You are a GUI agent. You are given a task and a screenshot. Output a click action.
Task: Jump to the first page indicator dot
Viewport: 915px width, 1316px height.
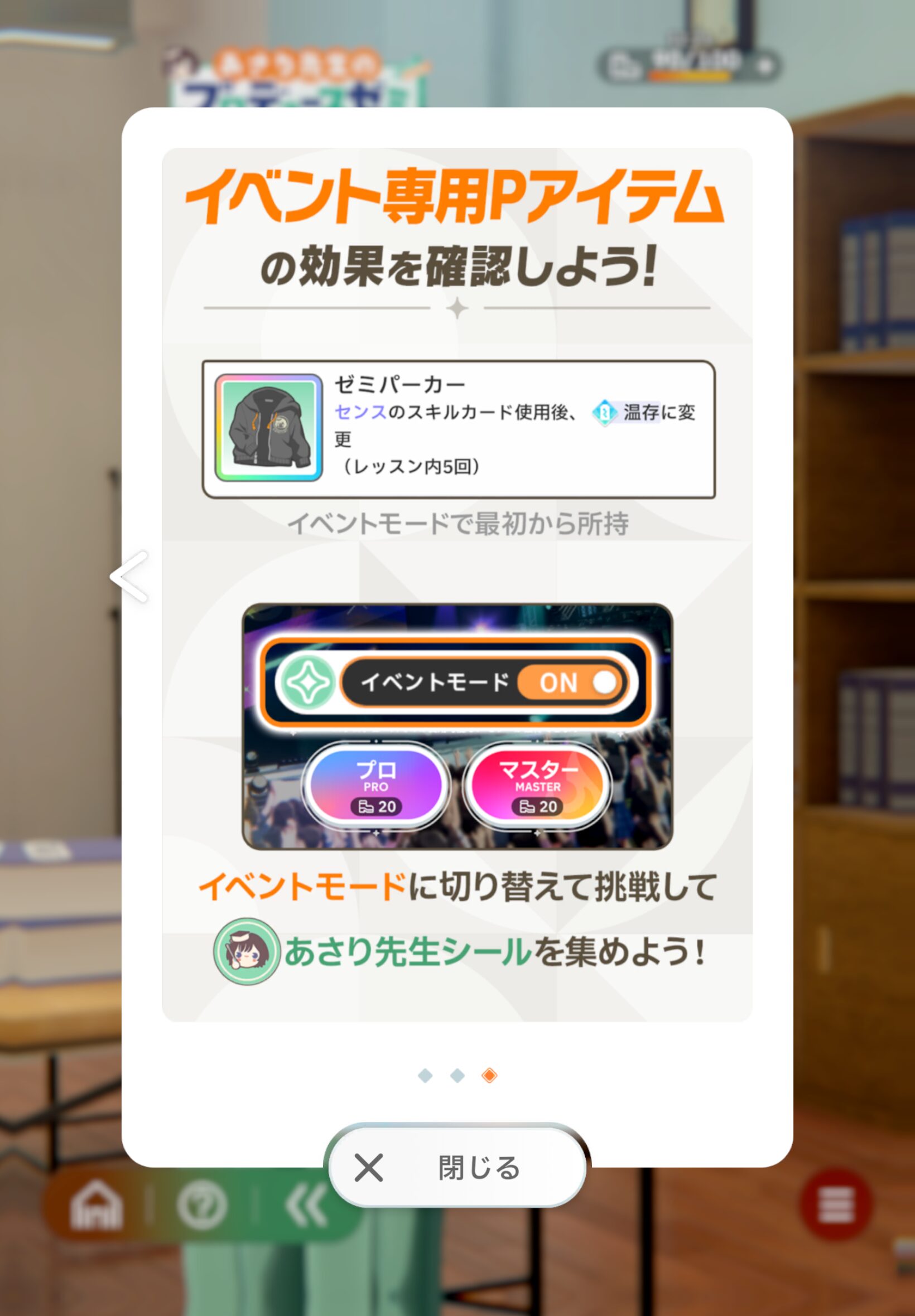coord(425,1075)
